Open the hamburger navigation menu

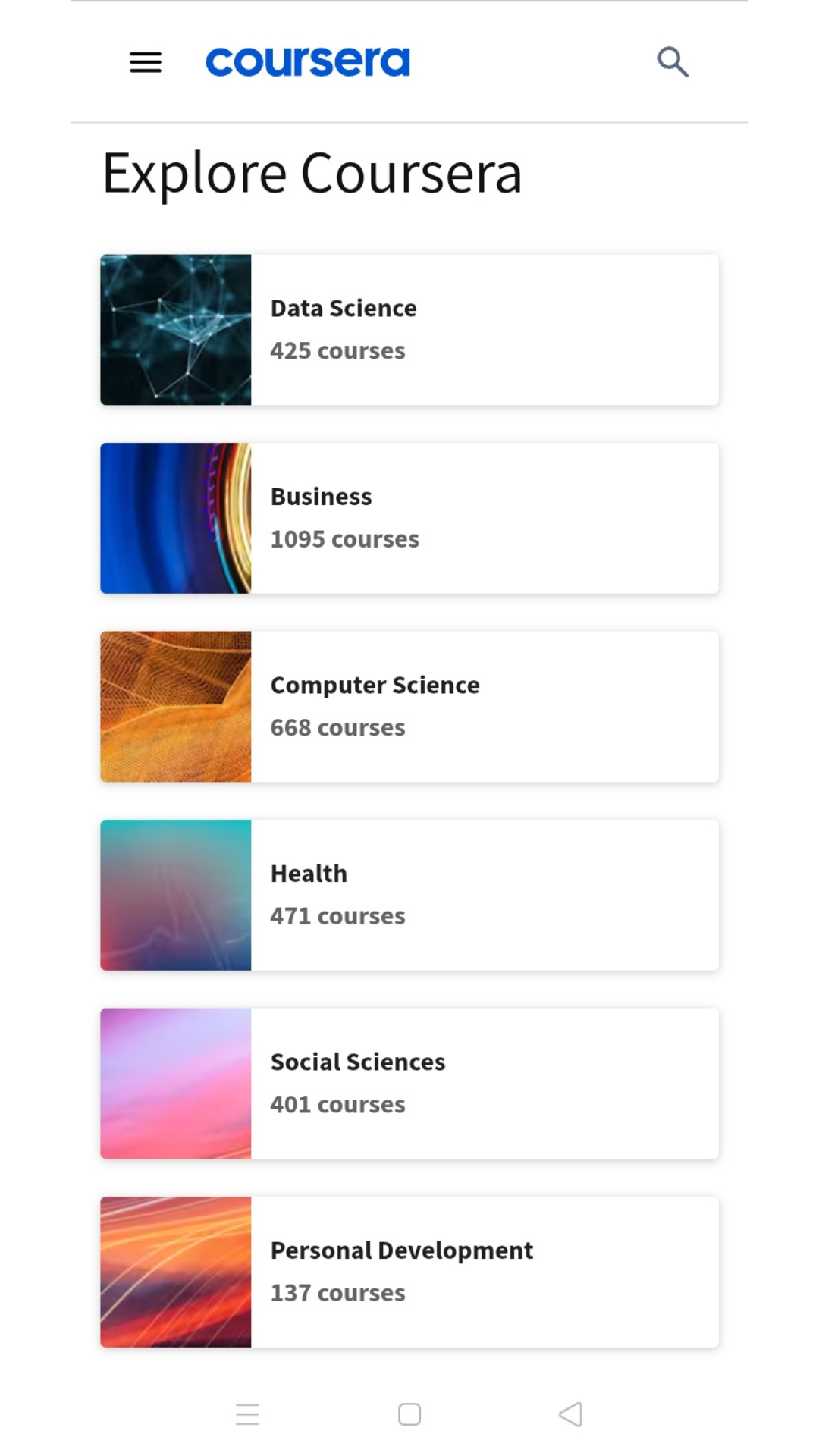[146, 62]
